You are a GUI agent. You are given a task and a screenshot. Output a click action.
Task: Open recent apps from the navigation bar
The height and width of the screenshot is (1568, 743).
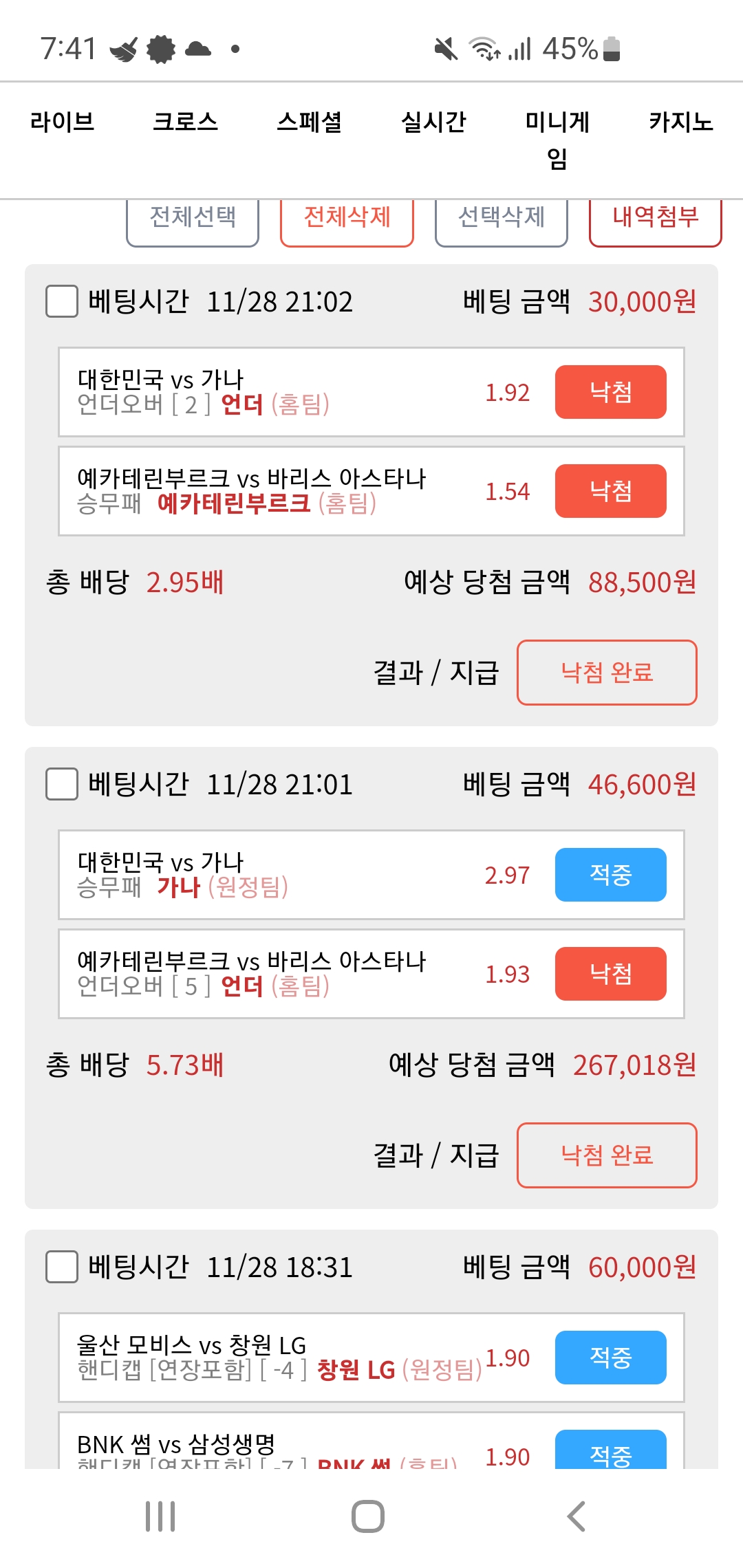pos(160,1516)
